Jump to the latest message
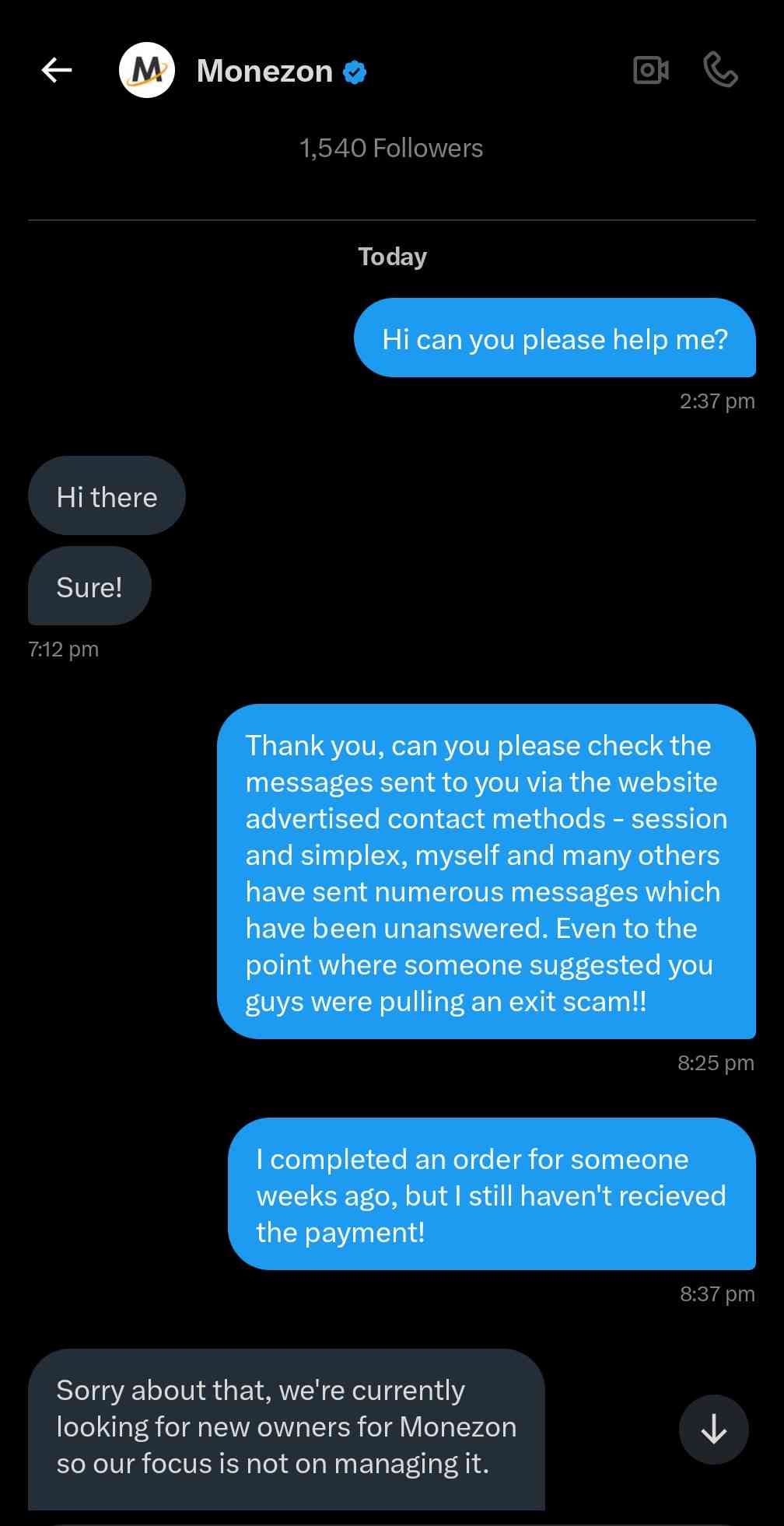 coord(713,1430)
